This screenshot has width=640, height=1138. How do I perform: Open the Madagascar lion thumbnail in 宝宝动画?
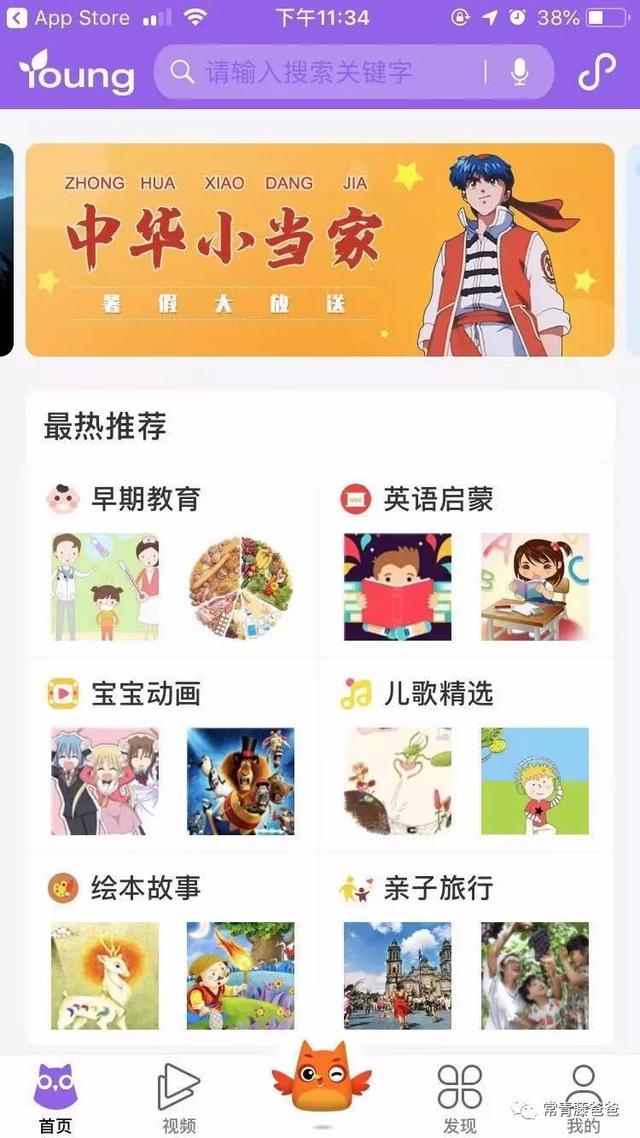click(240, 781)
